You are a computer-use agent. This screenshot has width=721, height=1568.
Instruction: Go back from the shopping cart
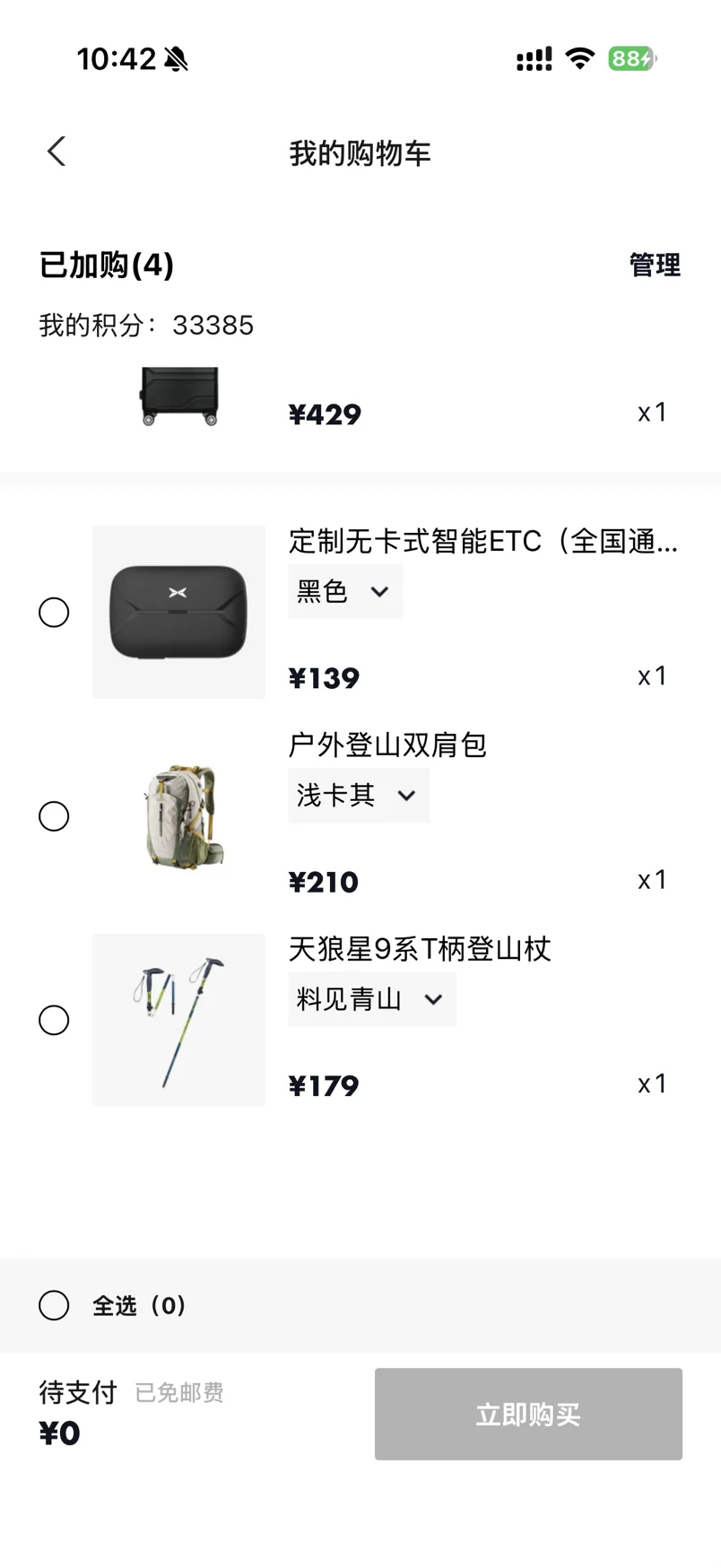pyautogui.click(x=56, y=152)
